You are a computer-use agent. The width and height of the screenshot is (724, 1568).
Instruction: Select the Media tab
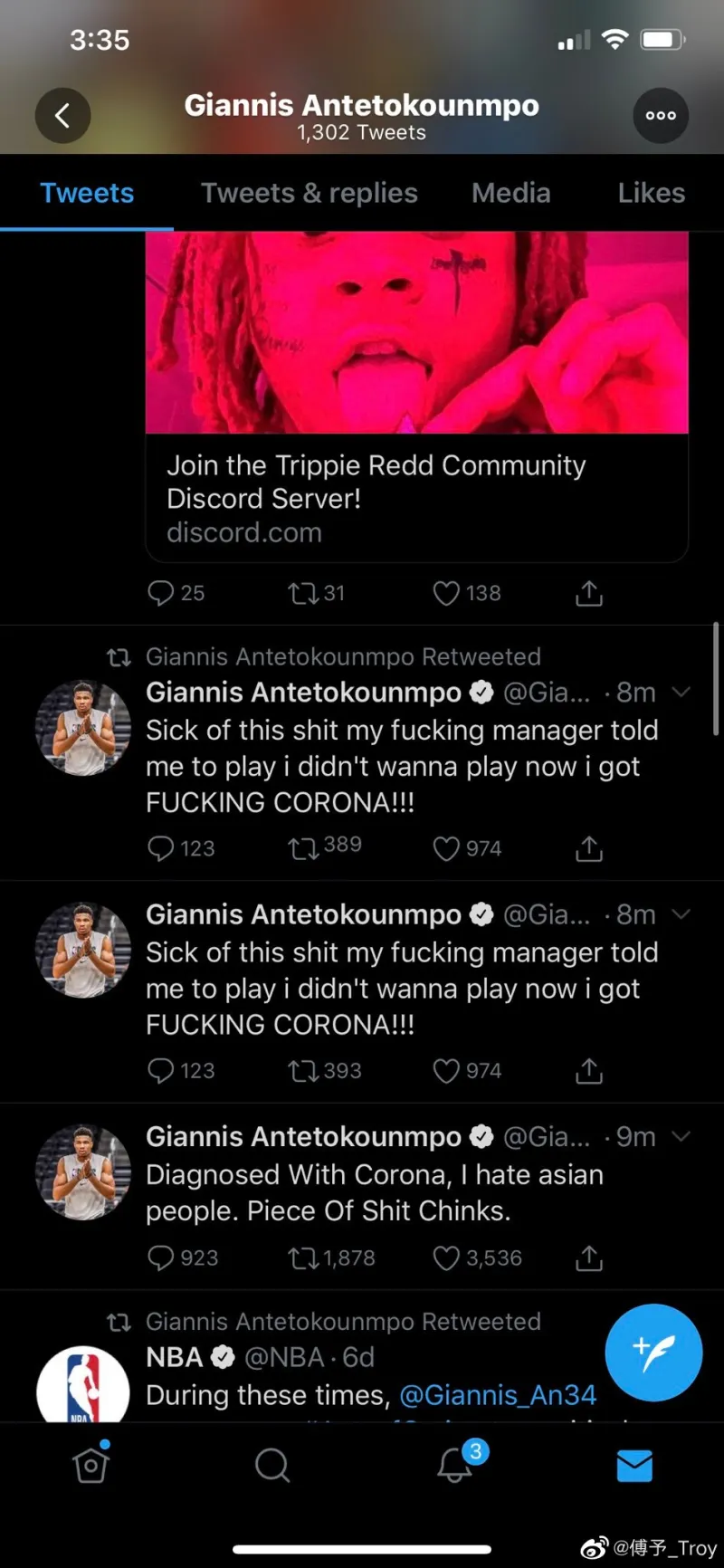510,193
